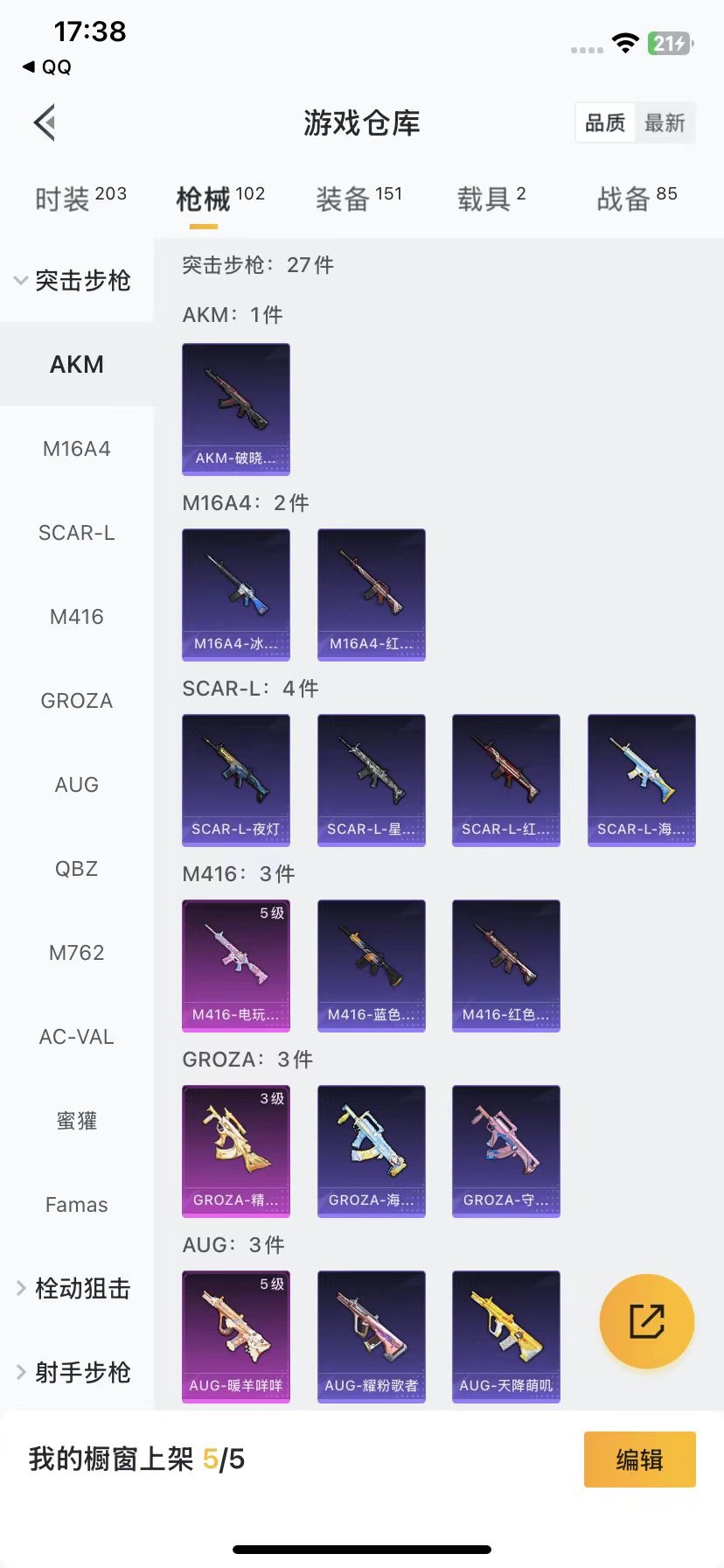View the level 5 M416-电玩 skin

click(236, 965)
